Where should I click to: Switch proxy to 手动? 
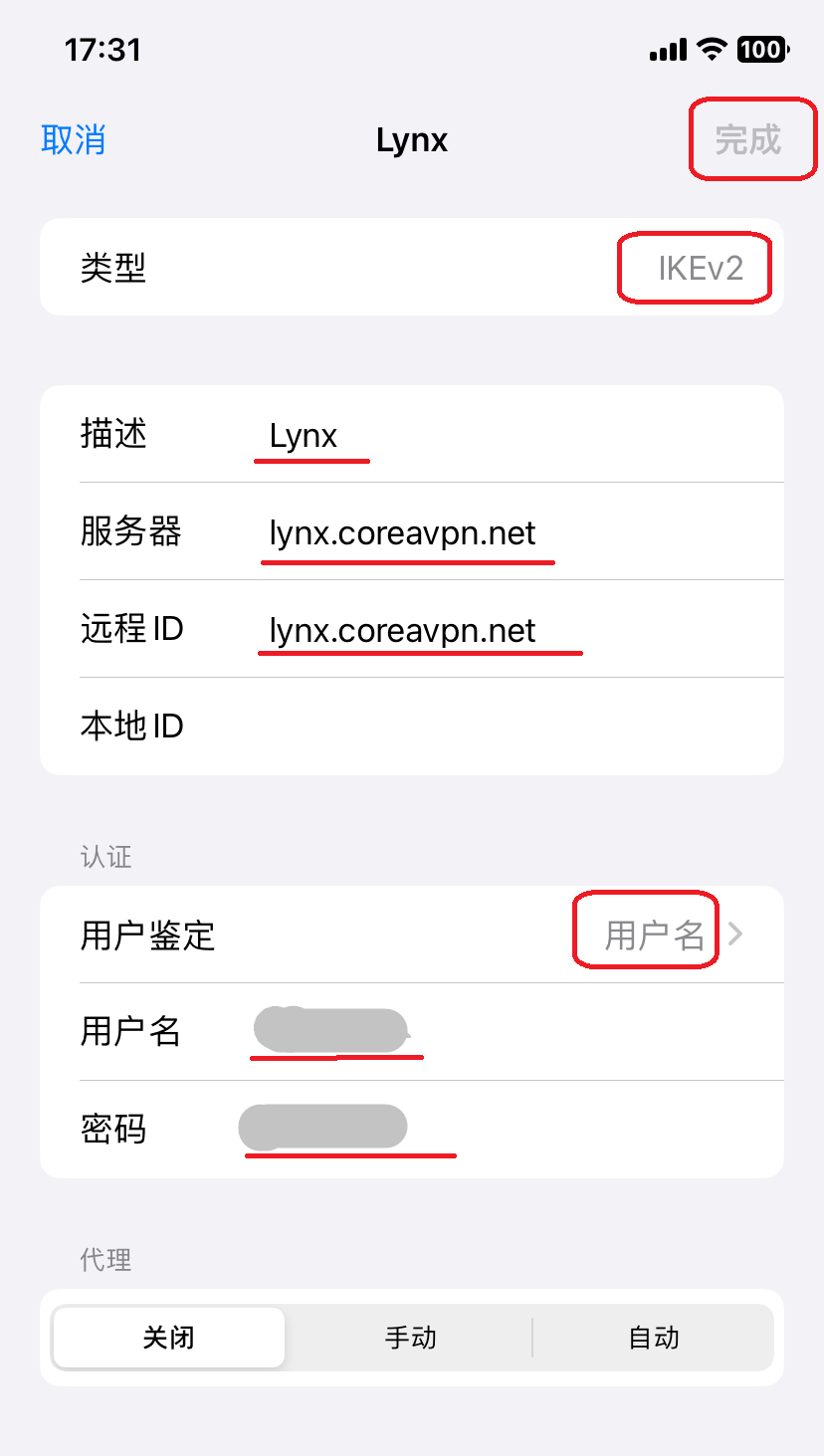410,1338
